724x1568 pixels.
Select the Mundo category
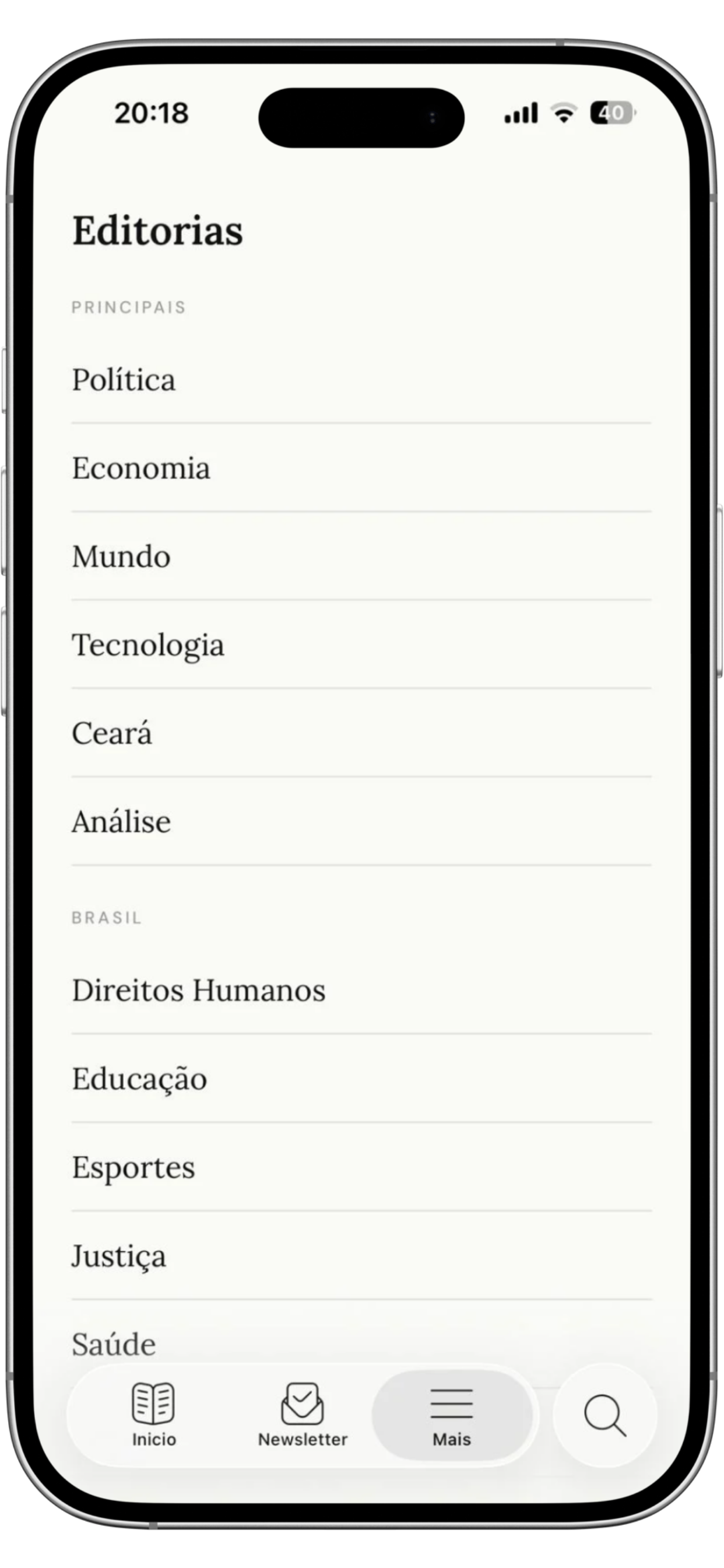121,556
